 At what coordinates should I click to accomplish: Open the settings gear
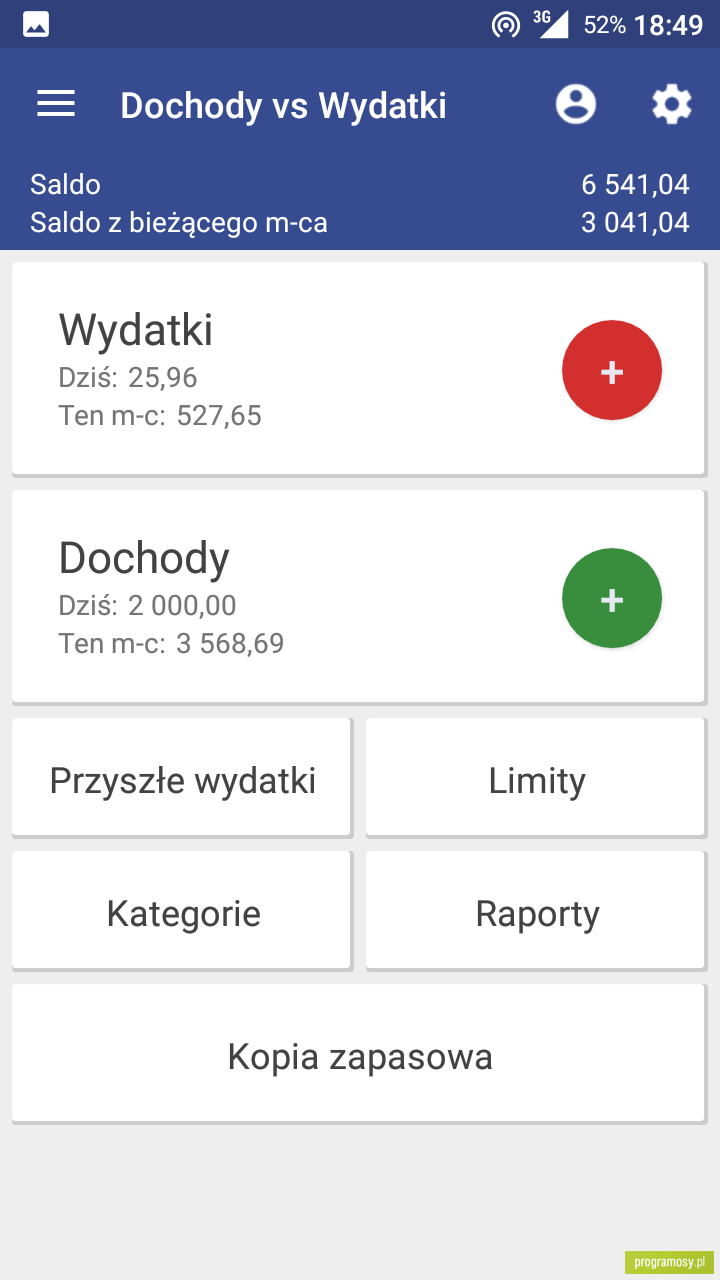672,104
